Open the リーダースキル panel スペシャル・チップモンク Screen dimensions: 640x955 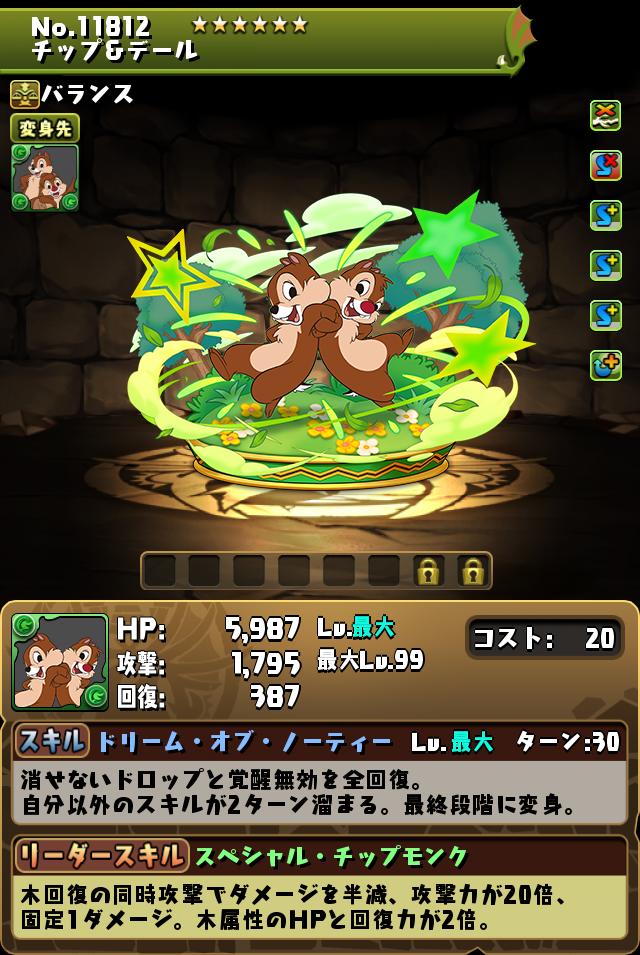(x=318, y=855)
